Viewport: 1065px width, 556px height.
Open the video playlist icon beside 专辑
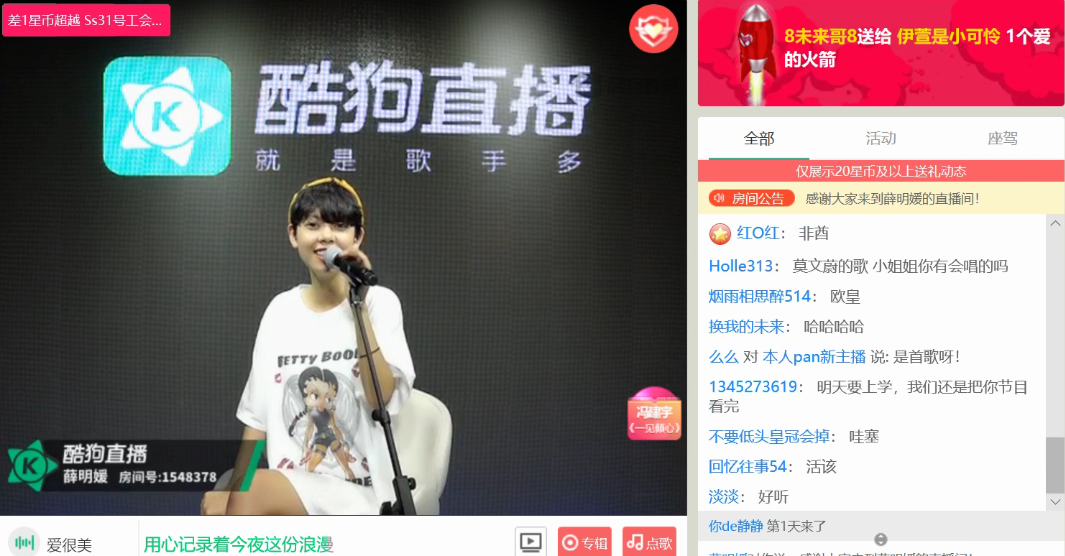(531, 542)
